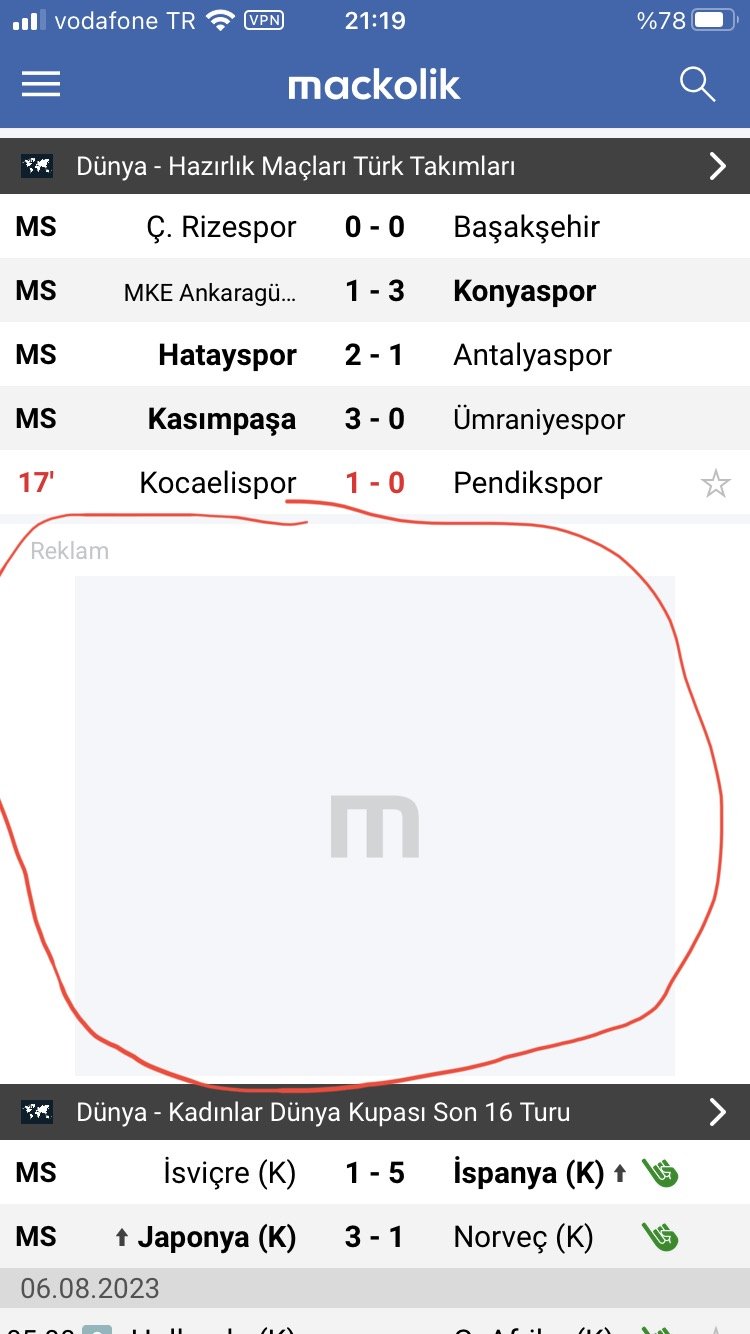Open Kadınlar Dünya Kupası Son 16 Turu

pyautogui.click(x=374, y=1112)
